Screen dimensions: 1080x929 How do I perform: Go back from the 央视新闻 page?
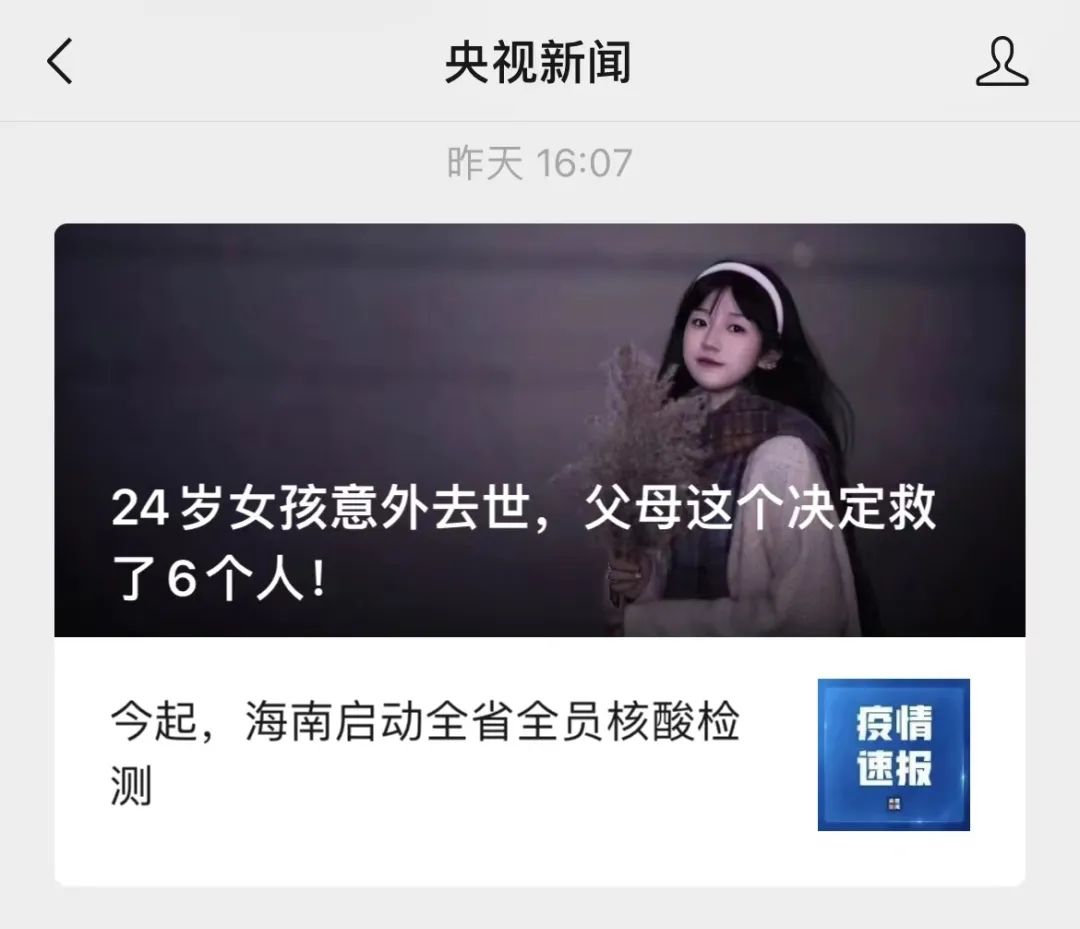click(60, 61)
